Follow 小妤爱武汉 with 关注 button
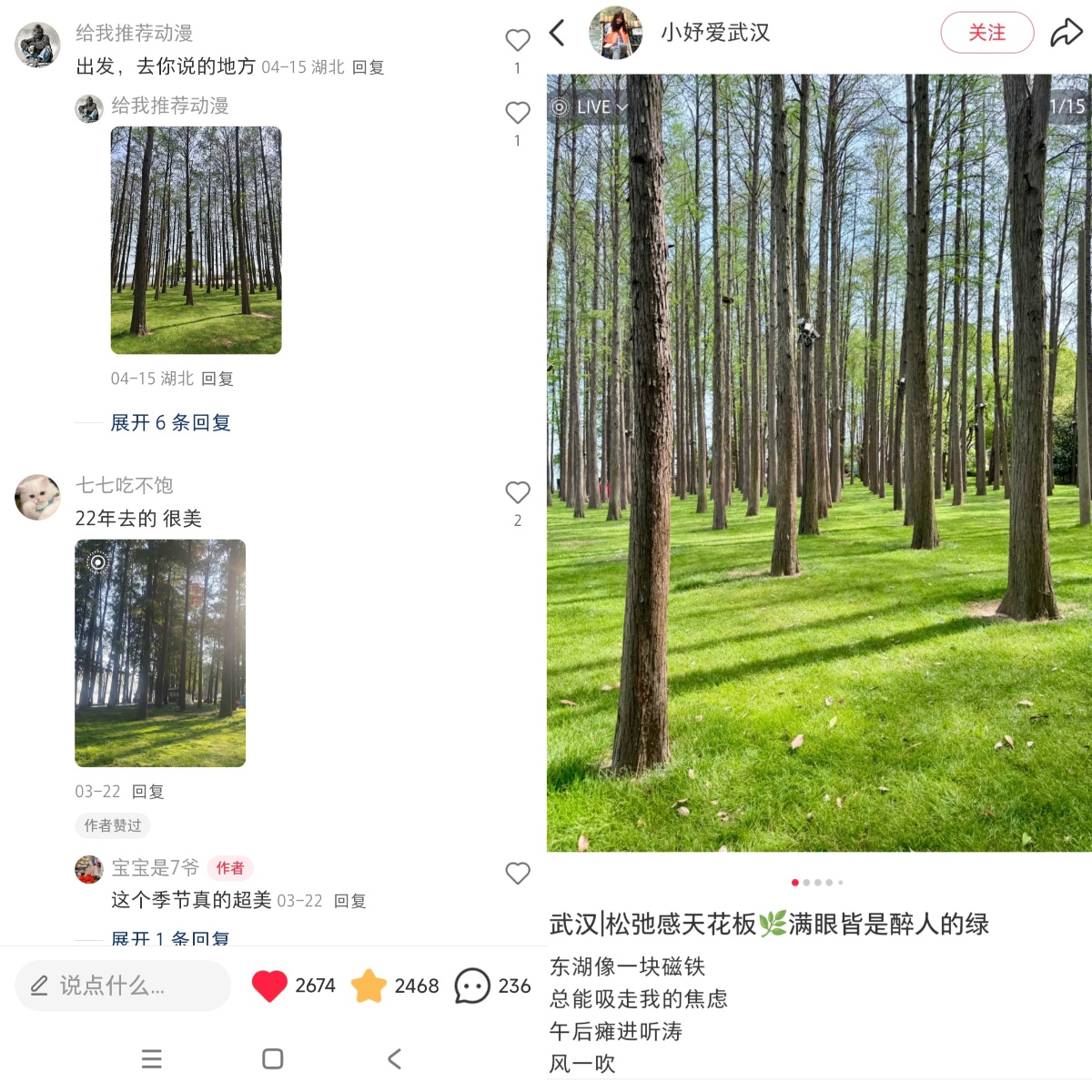 [986, 33]
